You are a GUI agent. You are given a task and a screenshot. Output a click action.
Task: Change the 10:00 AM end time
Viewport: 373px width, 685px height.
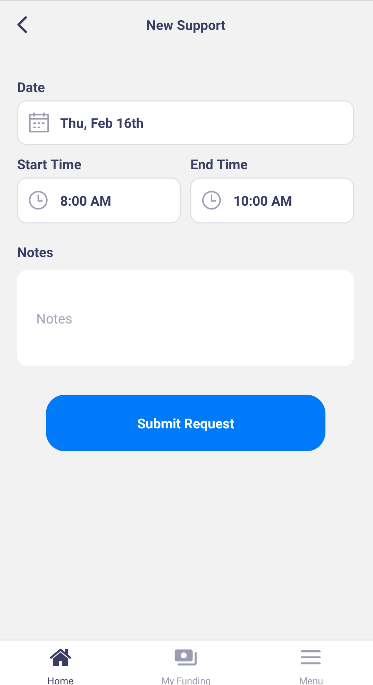coord(272,201)
